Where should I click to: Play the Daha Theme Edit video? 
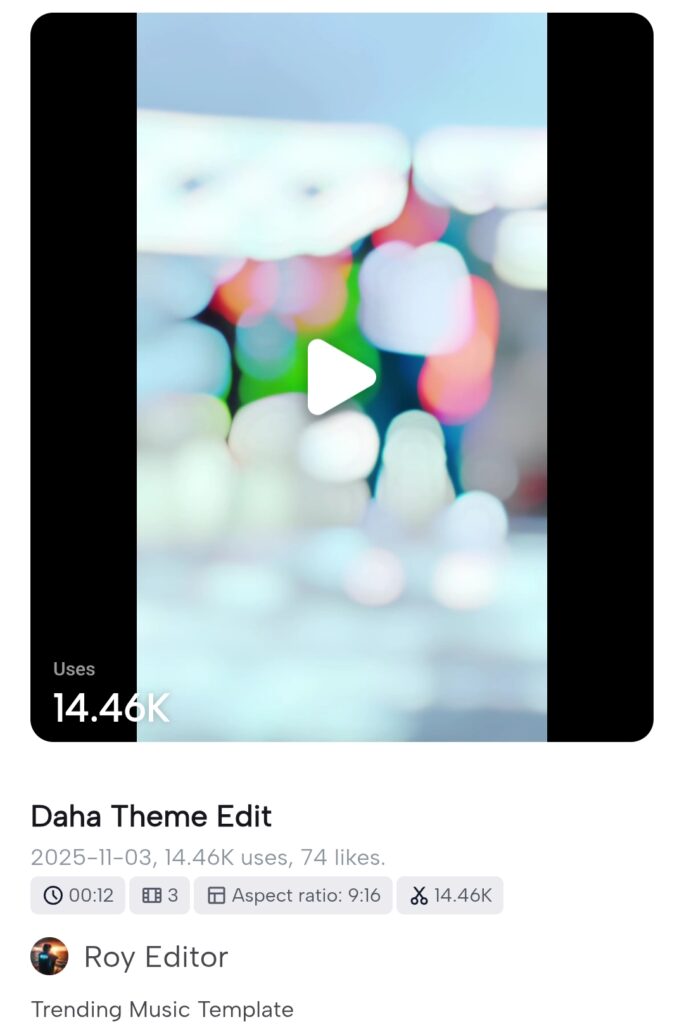click(340, 377)
